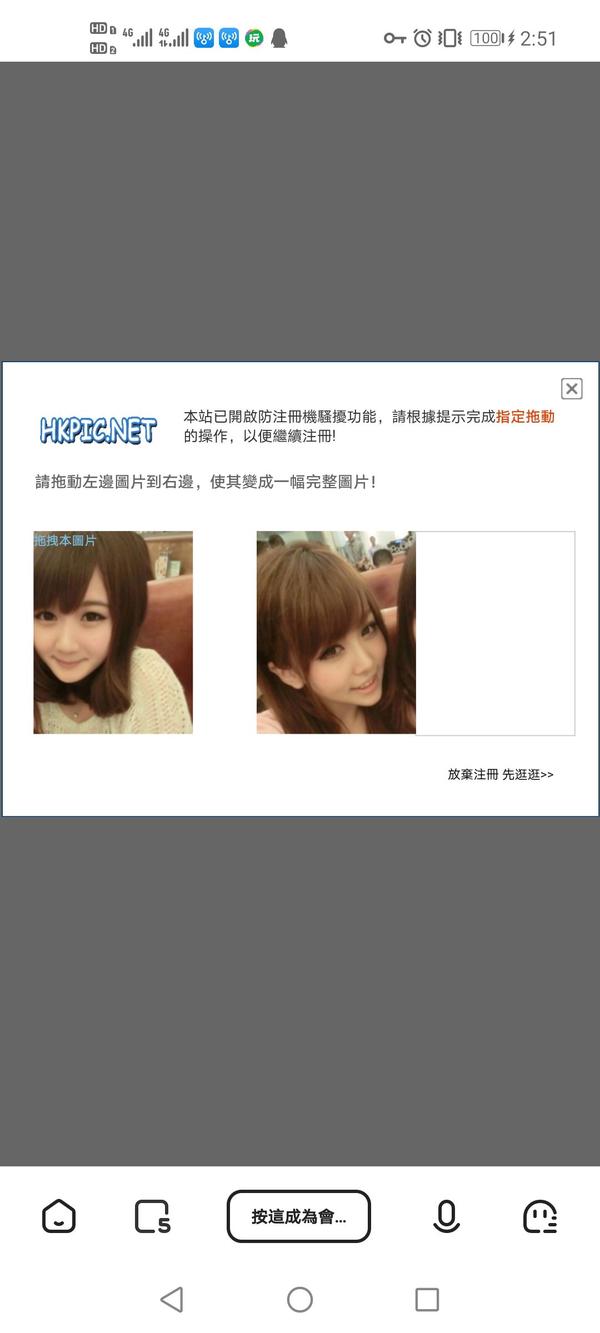Go back with the system back button
This screenshot has height=1333, width=600.
tap(172, 1299)
